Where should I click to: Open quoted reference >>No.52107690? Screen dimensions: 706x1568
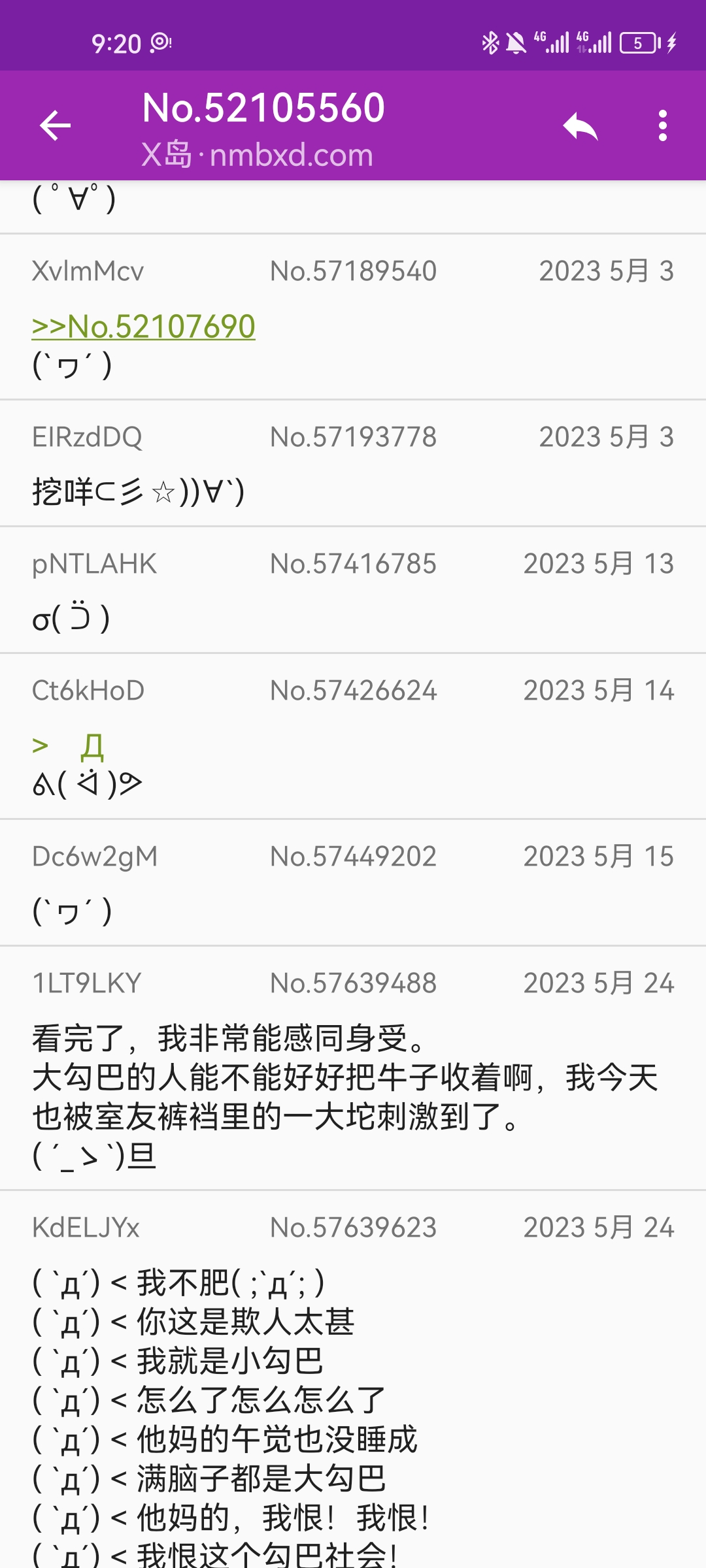click(143, 327)
